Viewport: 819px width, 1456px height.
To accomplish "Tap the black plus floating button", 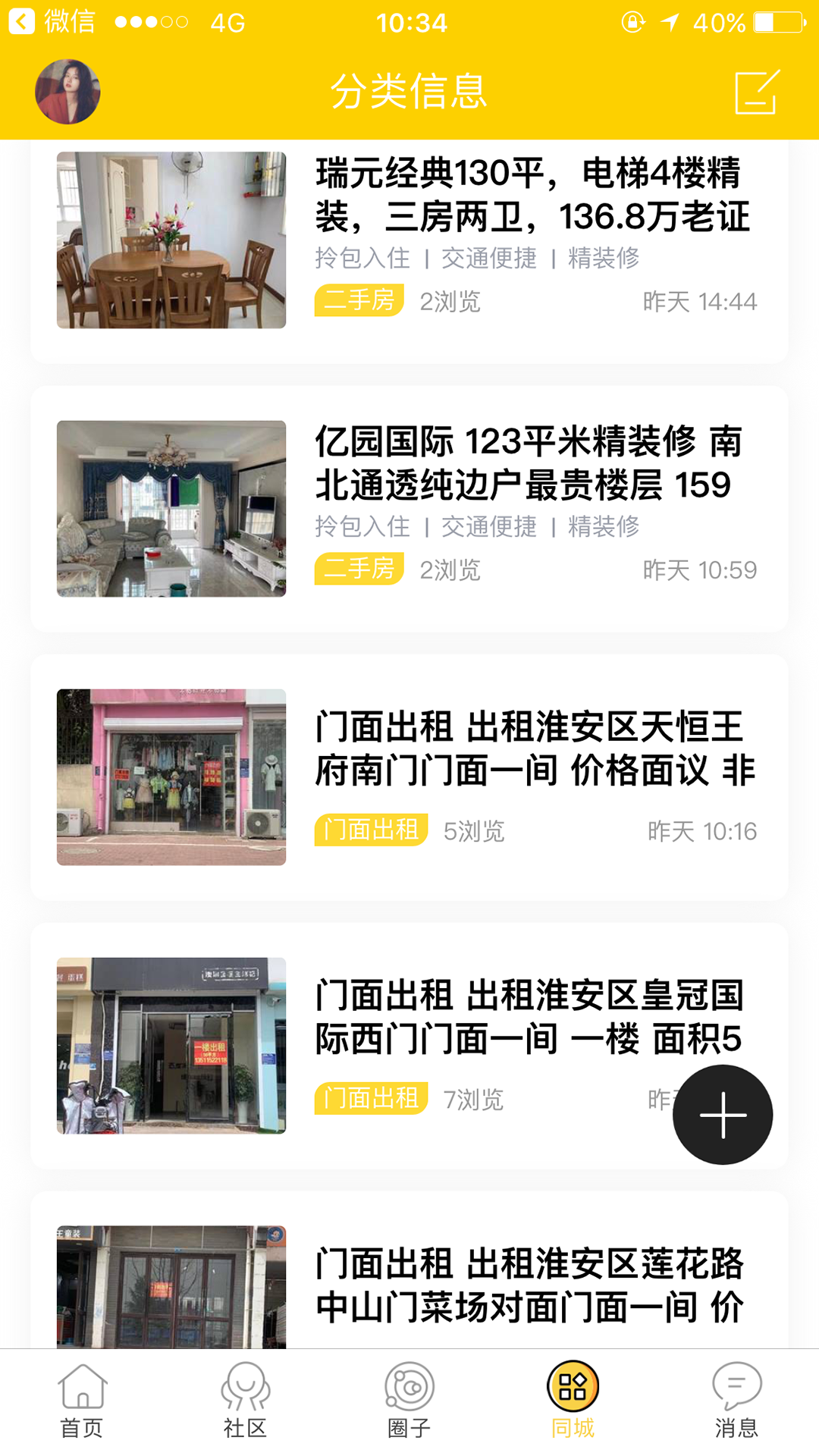I will click(x=722, y=1115).
